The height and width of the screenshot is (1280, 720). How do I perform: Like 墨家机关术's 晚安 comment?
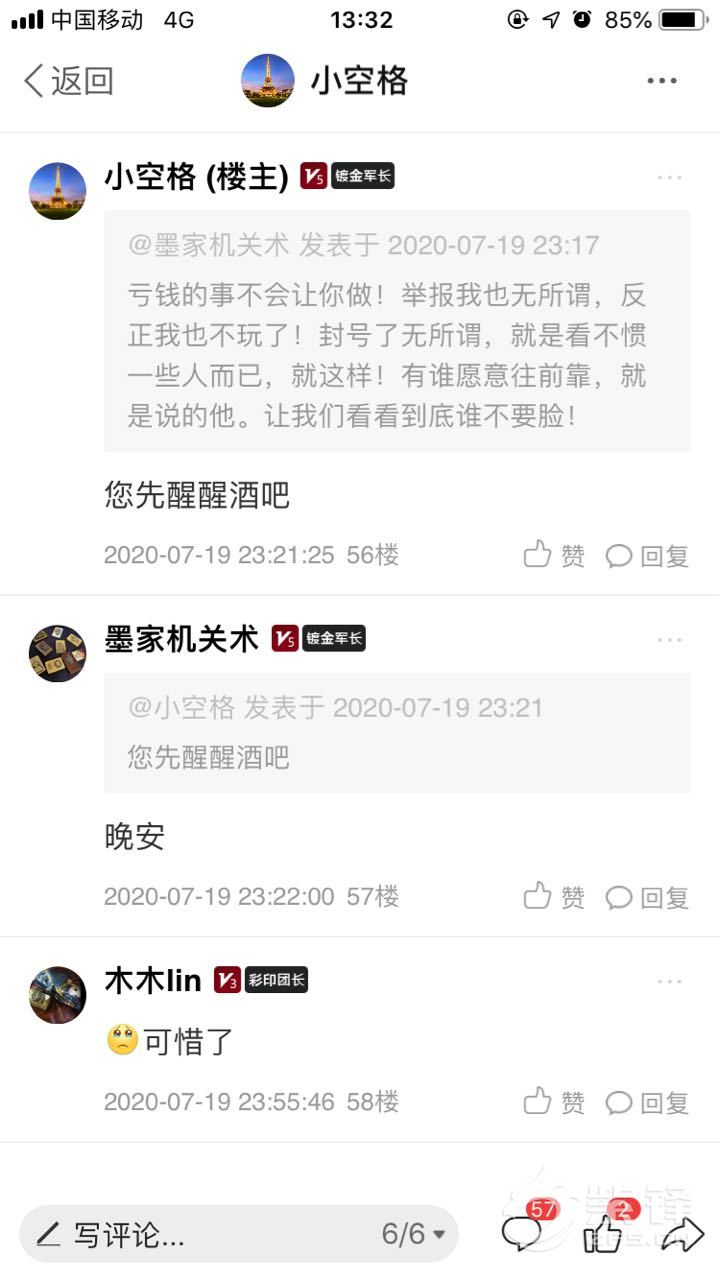pyautogui.click(x=554, y=897)
